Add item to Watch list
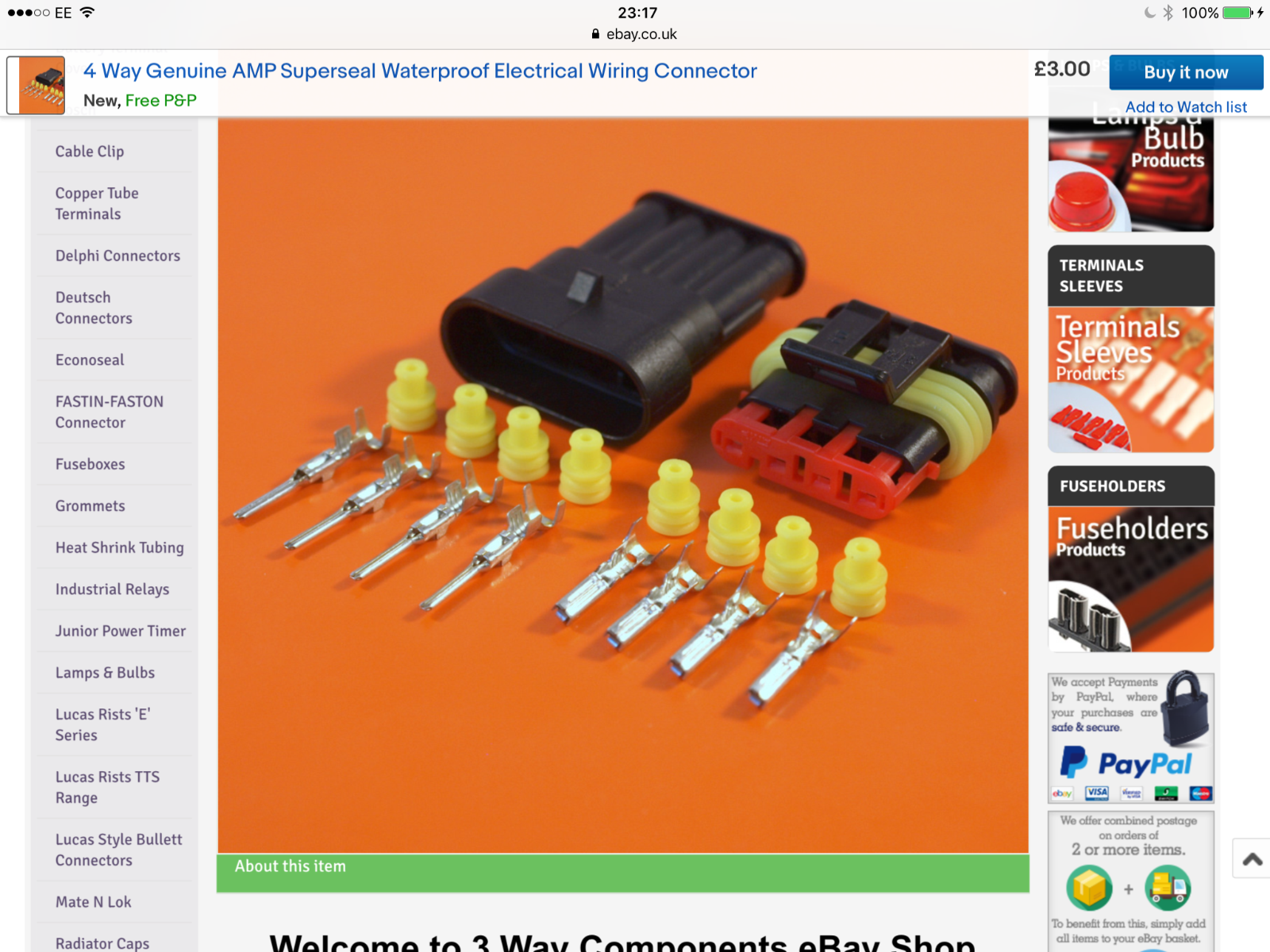Viewport: 1270px width, 952px height. pyautogui.click(x=1185, y=107)
